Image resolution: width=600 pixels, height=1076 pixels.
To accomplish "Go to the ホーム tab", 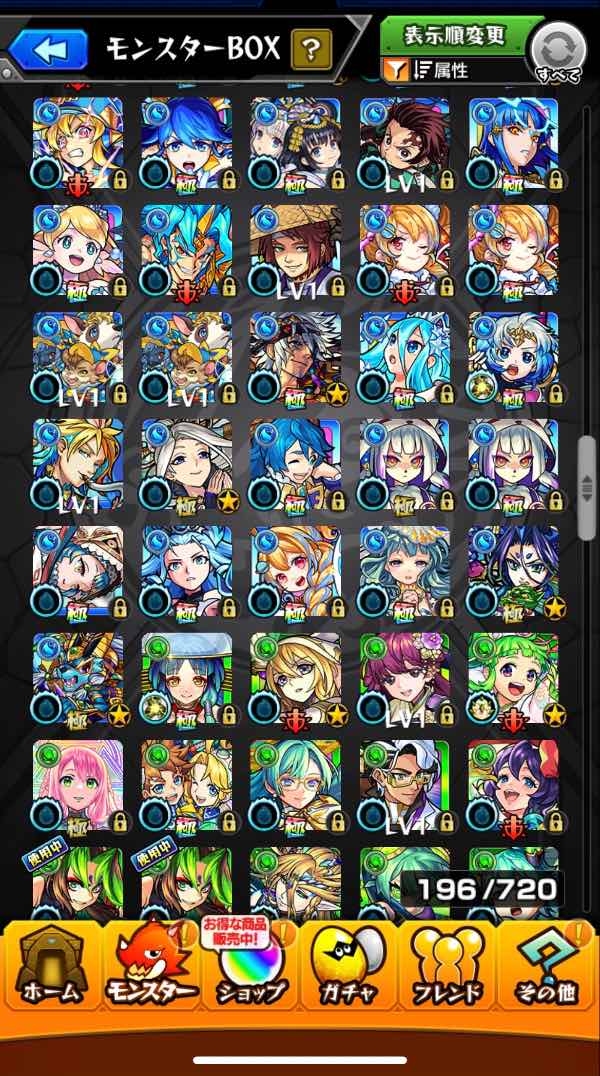I will coord(49,966).
